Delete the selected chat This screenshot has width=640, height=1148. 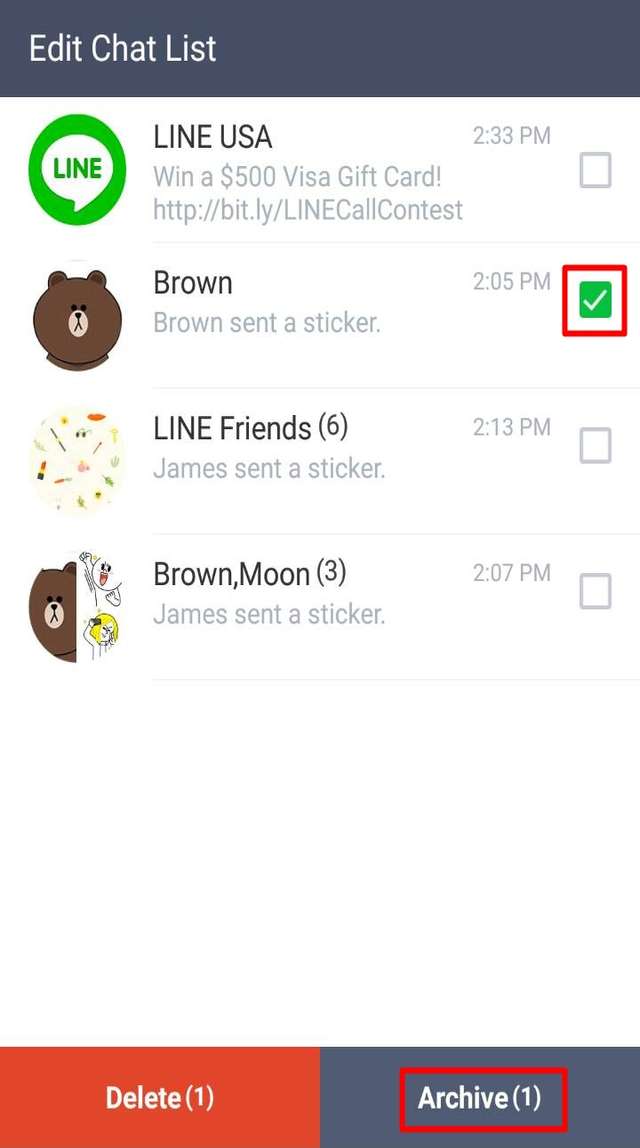click(x=160, y=1097)
